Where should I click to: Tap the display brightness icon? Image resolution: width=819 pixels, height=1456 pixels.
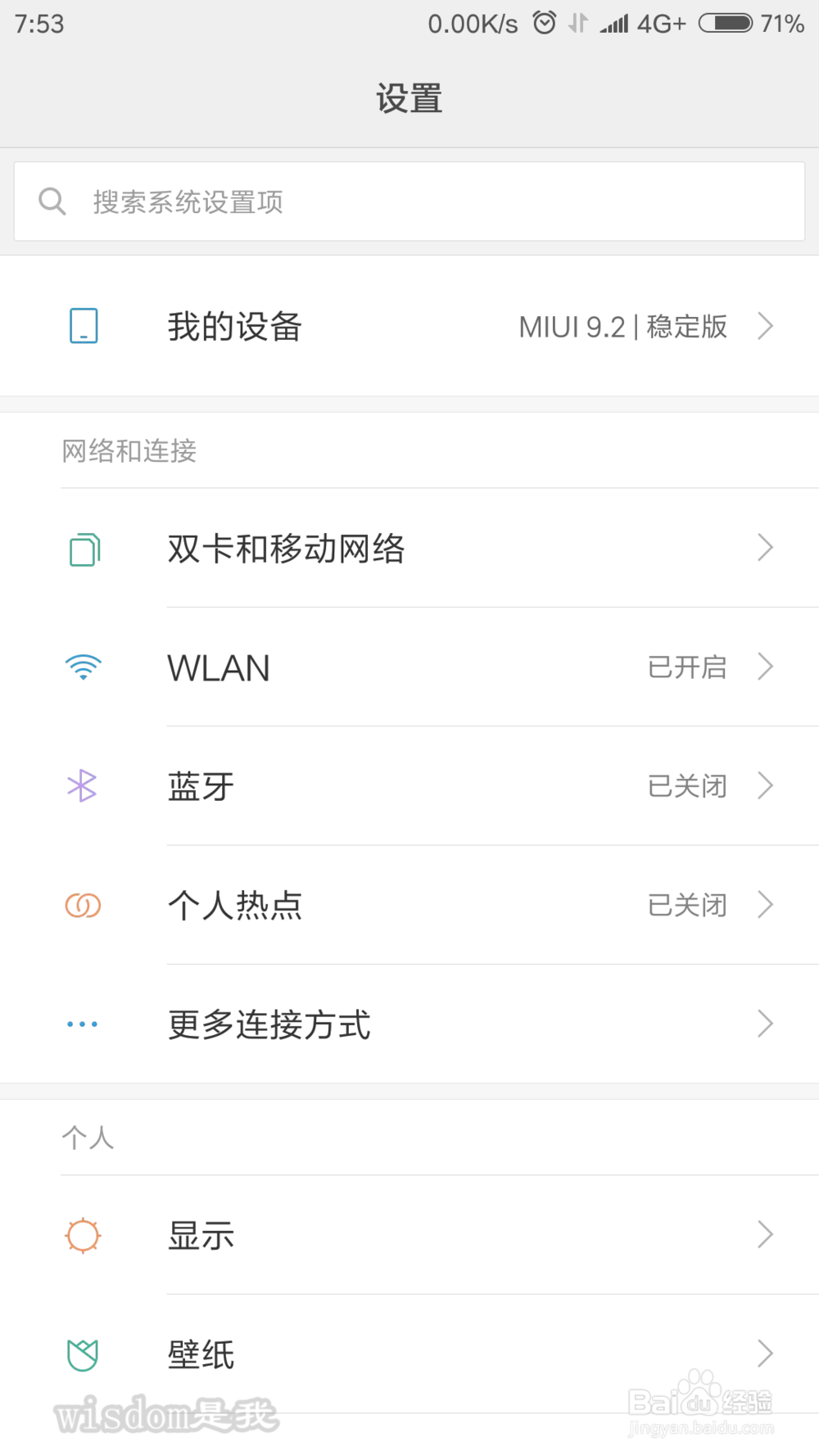point(82,1235)
